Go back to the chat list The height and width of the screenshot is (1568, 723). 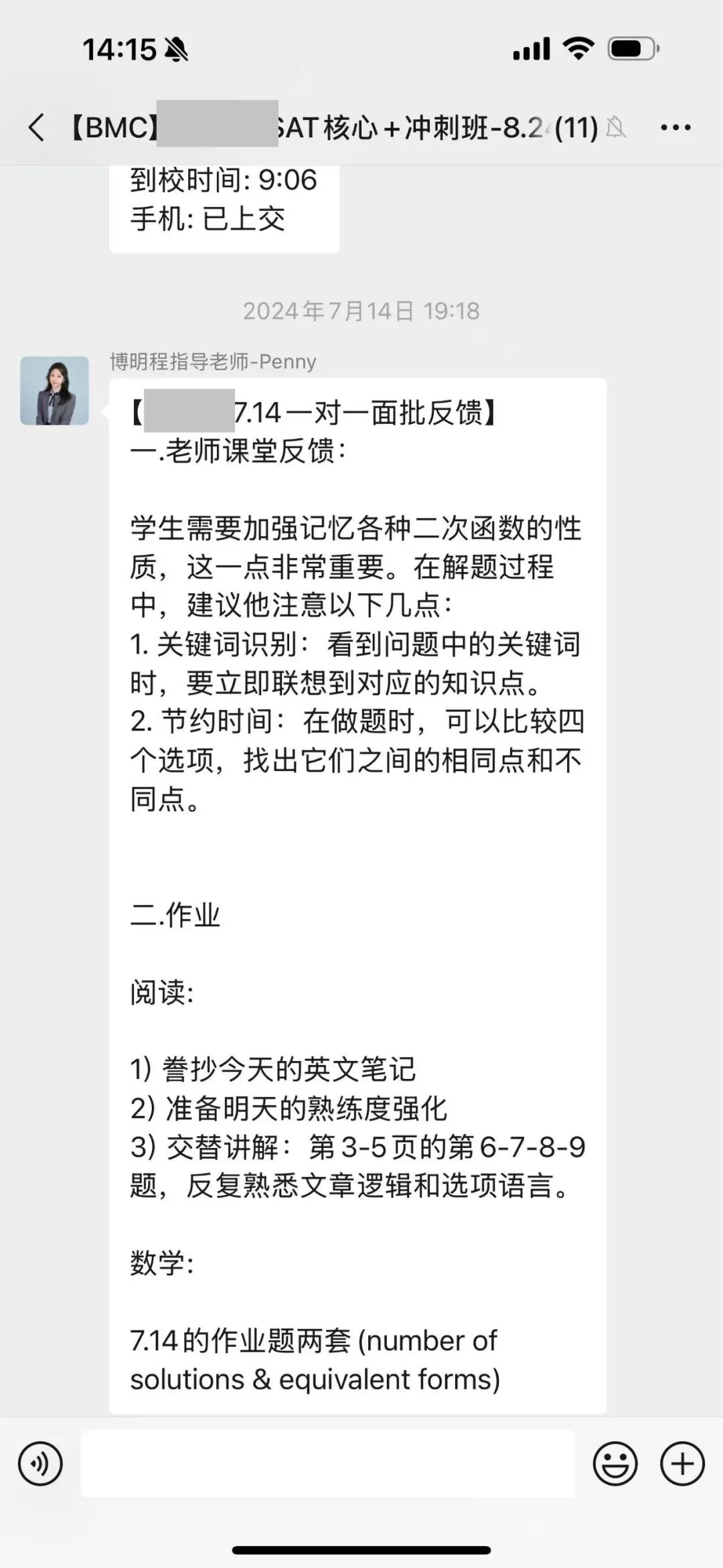click(x=37, y=127)
